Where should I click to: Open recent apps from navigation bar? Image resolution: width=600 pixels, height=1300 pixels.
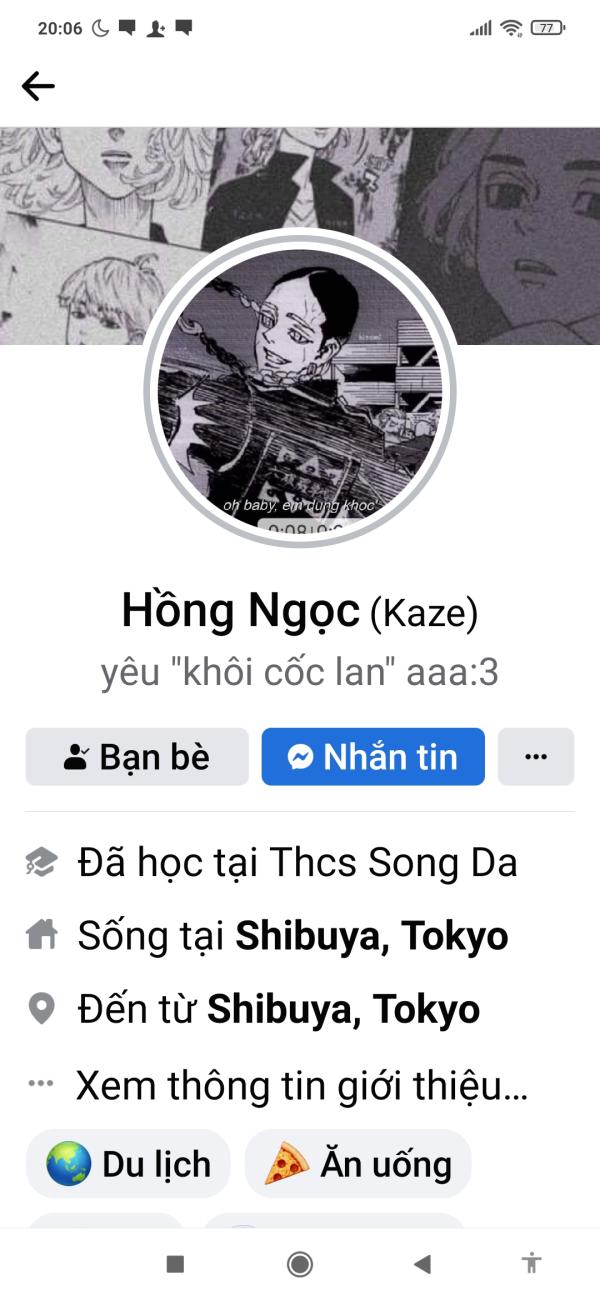tap(175, 1265)
